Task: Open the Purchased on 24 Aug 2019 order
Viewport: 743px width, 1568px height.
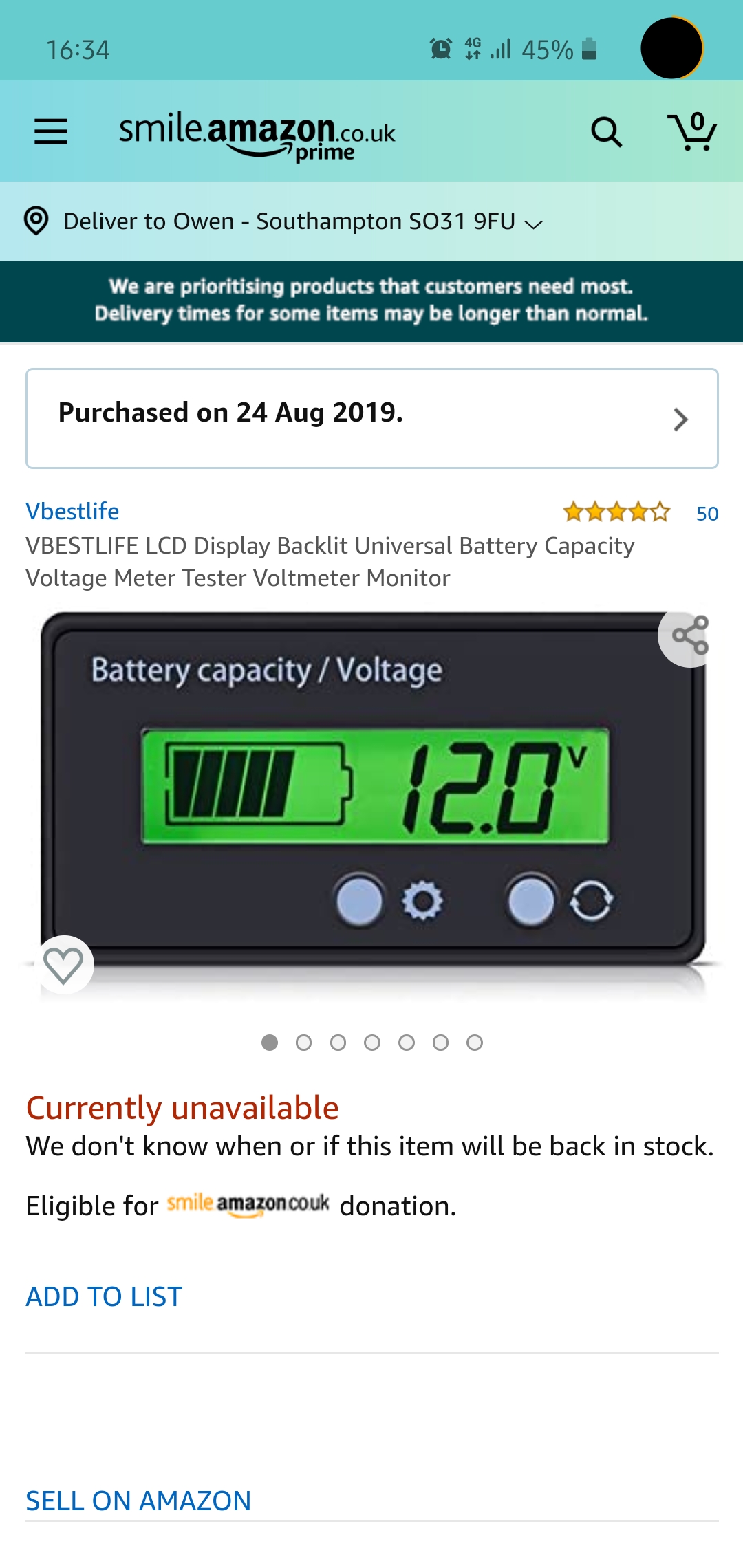Action: point(371,418)
